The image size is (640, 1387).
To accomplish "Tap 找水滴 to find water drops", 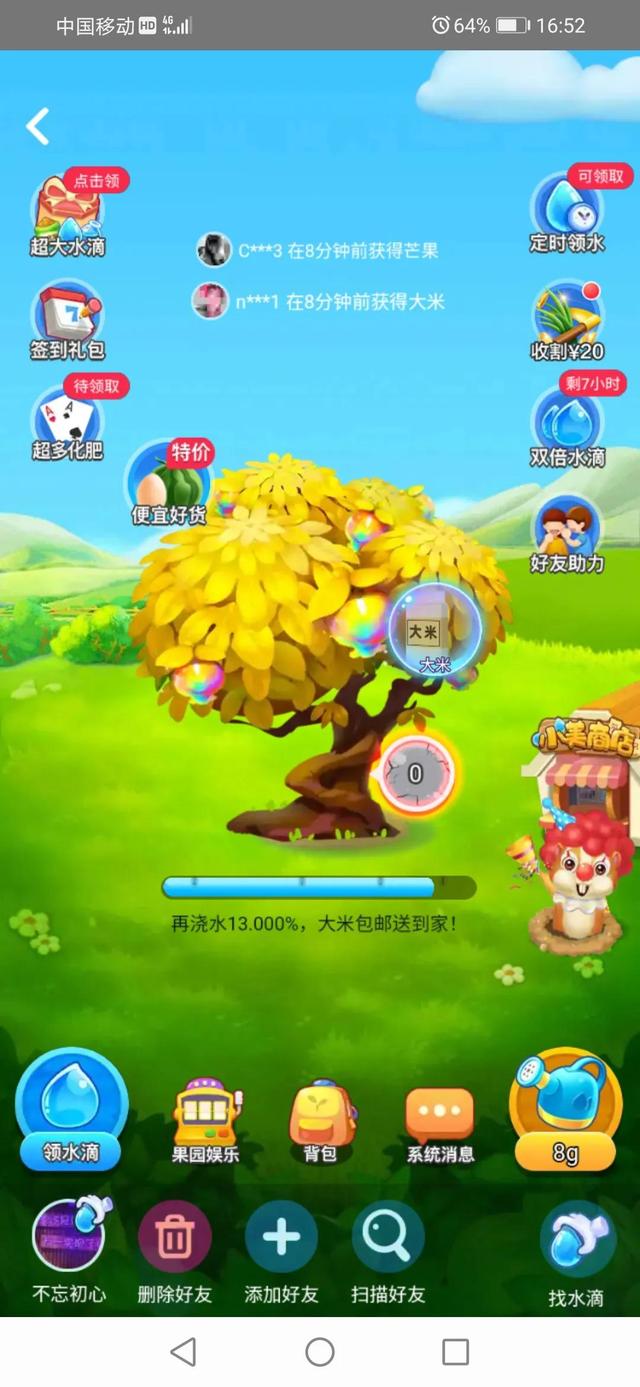I will pos(576,1250).
